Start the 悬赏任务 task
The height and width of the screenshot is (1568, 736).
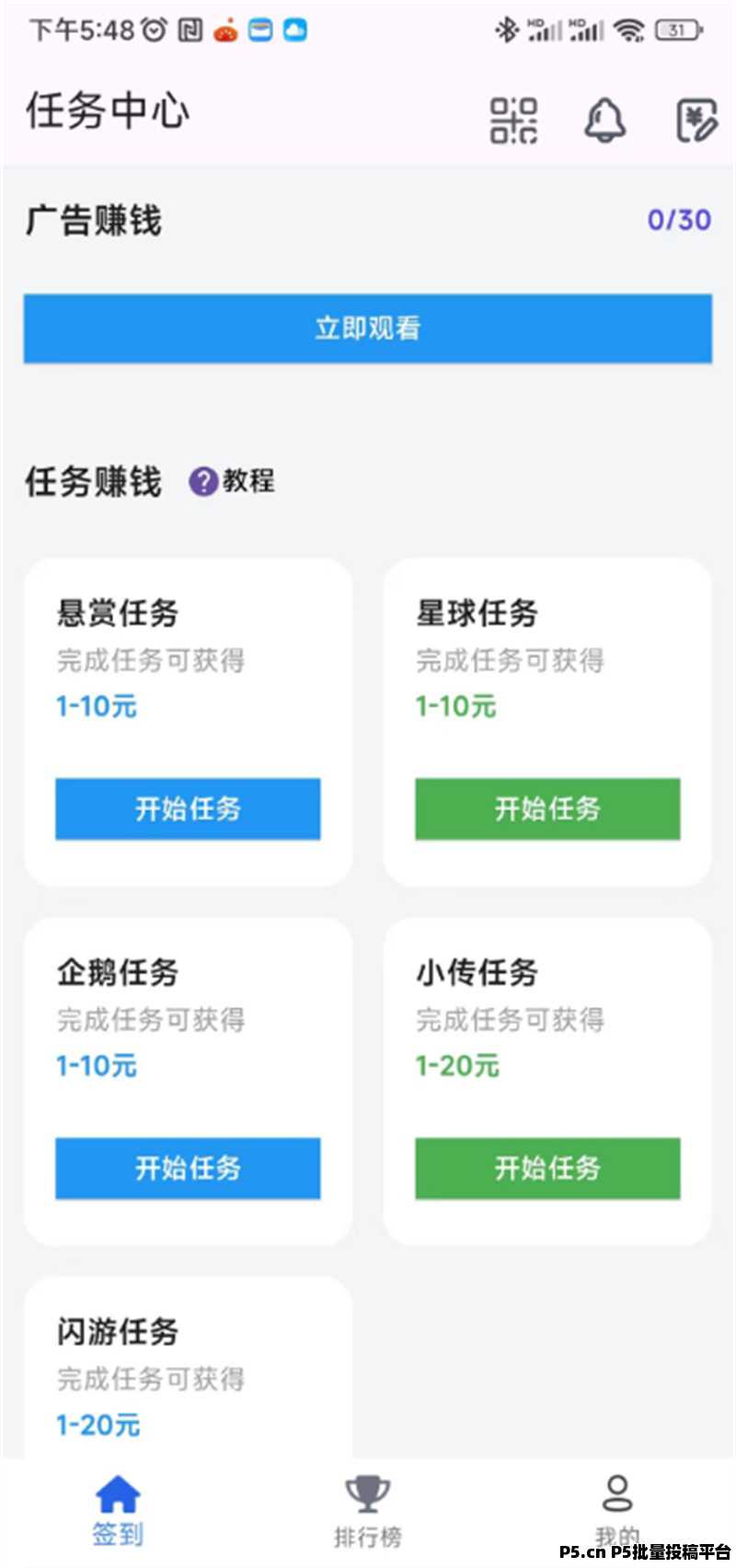tap(188, 809)
